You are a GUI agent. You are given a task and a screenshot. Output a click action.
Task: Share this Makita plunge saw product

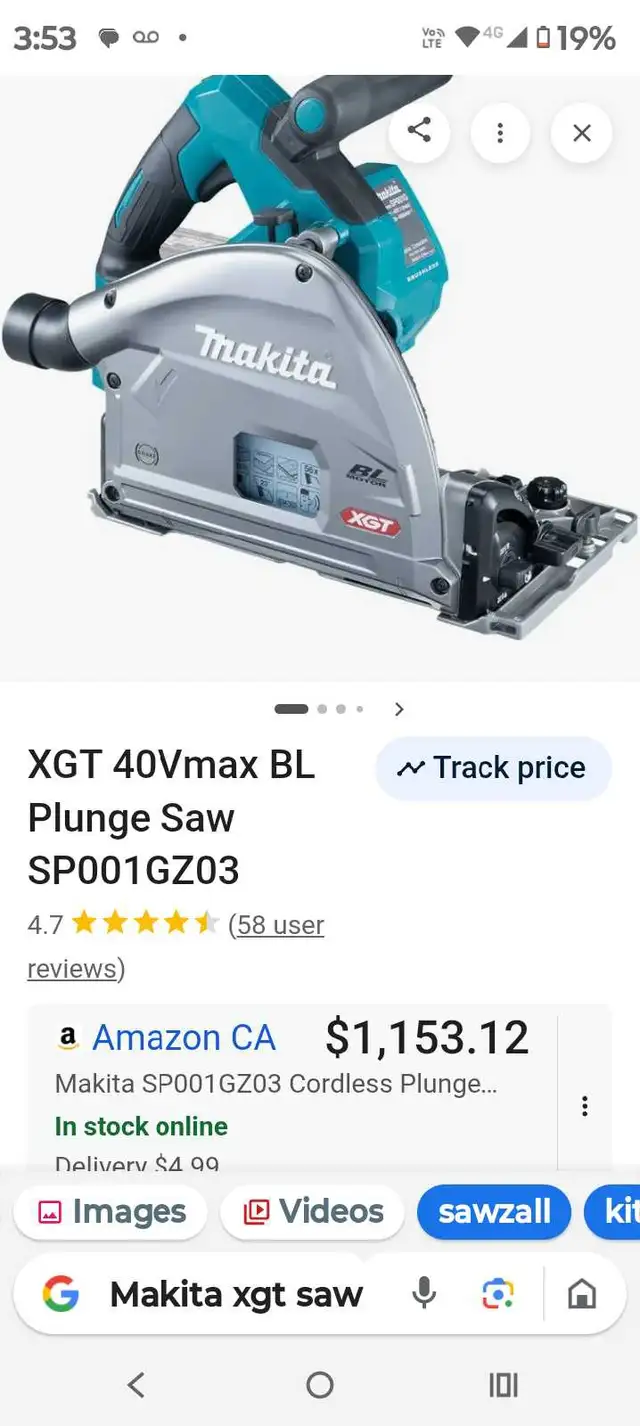(x=420, y=131)
